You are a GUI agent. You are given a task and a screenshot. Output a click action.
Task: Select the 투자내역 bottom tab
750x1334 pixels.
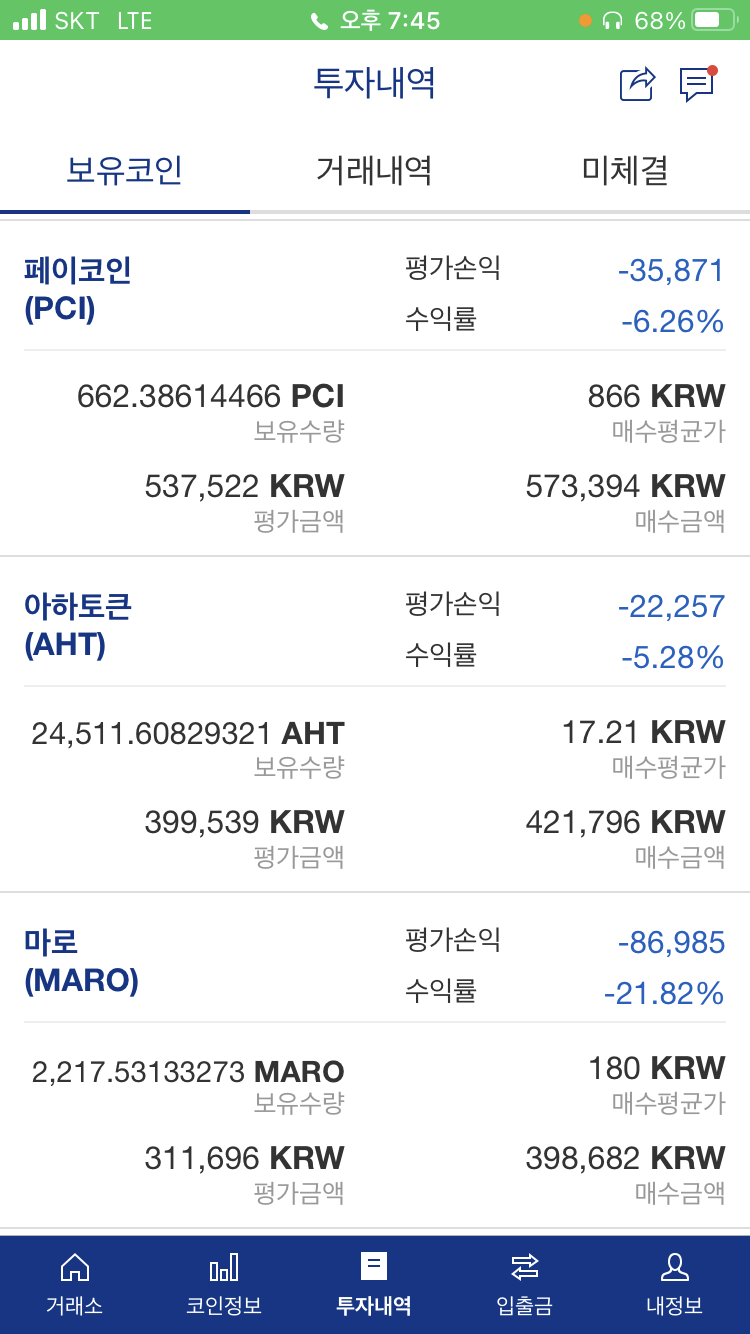click(374, 1285)
